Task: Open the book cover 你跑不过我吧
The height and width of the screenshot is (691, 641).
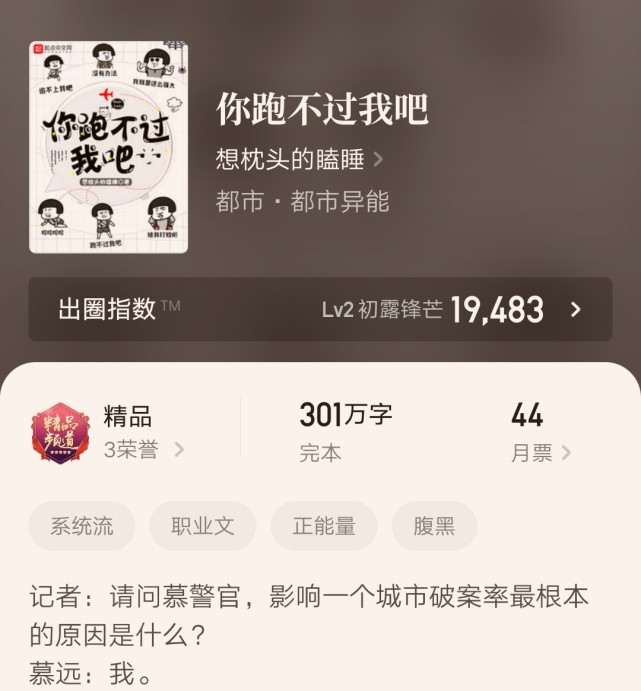Action: coord(108,147)
